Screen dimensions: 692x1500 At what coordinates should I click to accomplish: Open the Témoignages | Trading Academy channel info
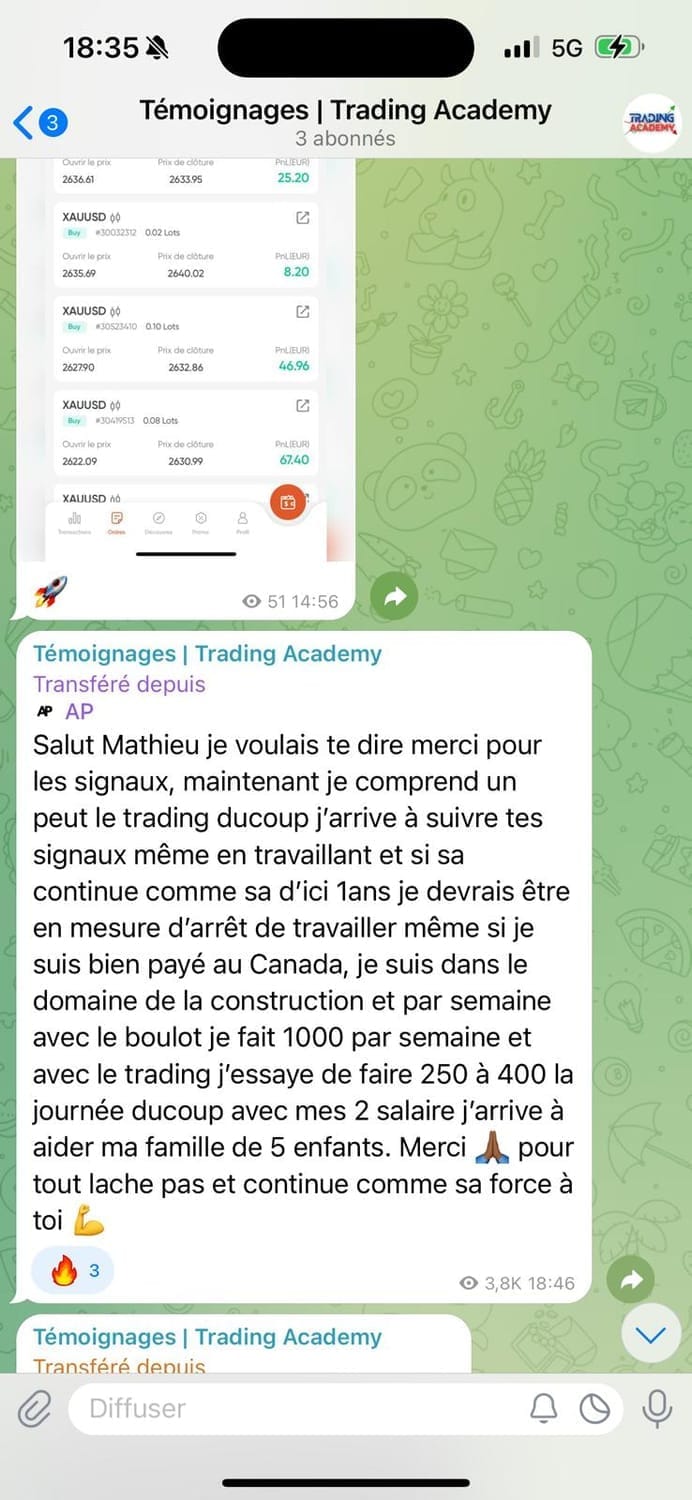click(345, 122)
